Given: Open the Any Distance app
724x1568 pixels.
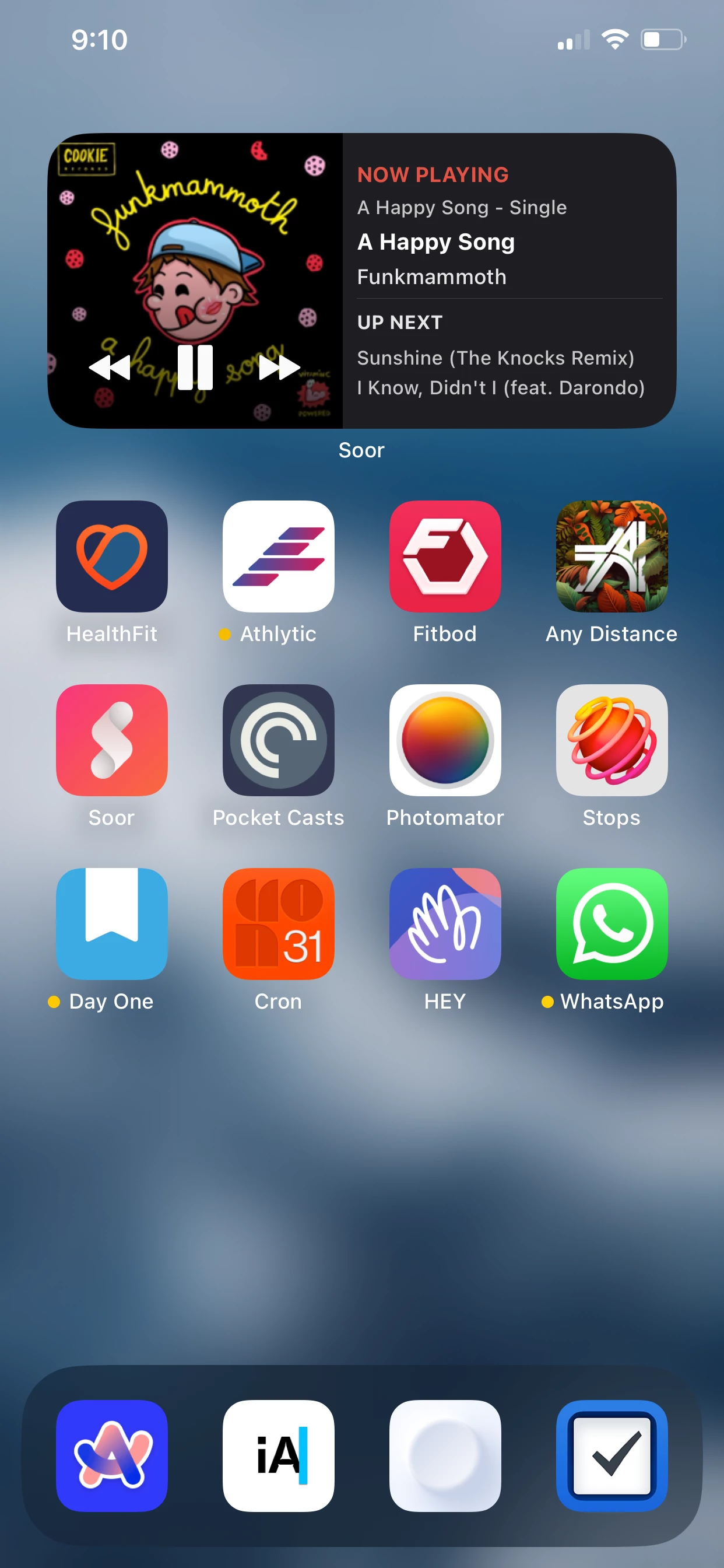Looking at the screenshot, I should click(x=611, y=556).
